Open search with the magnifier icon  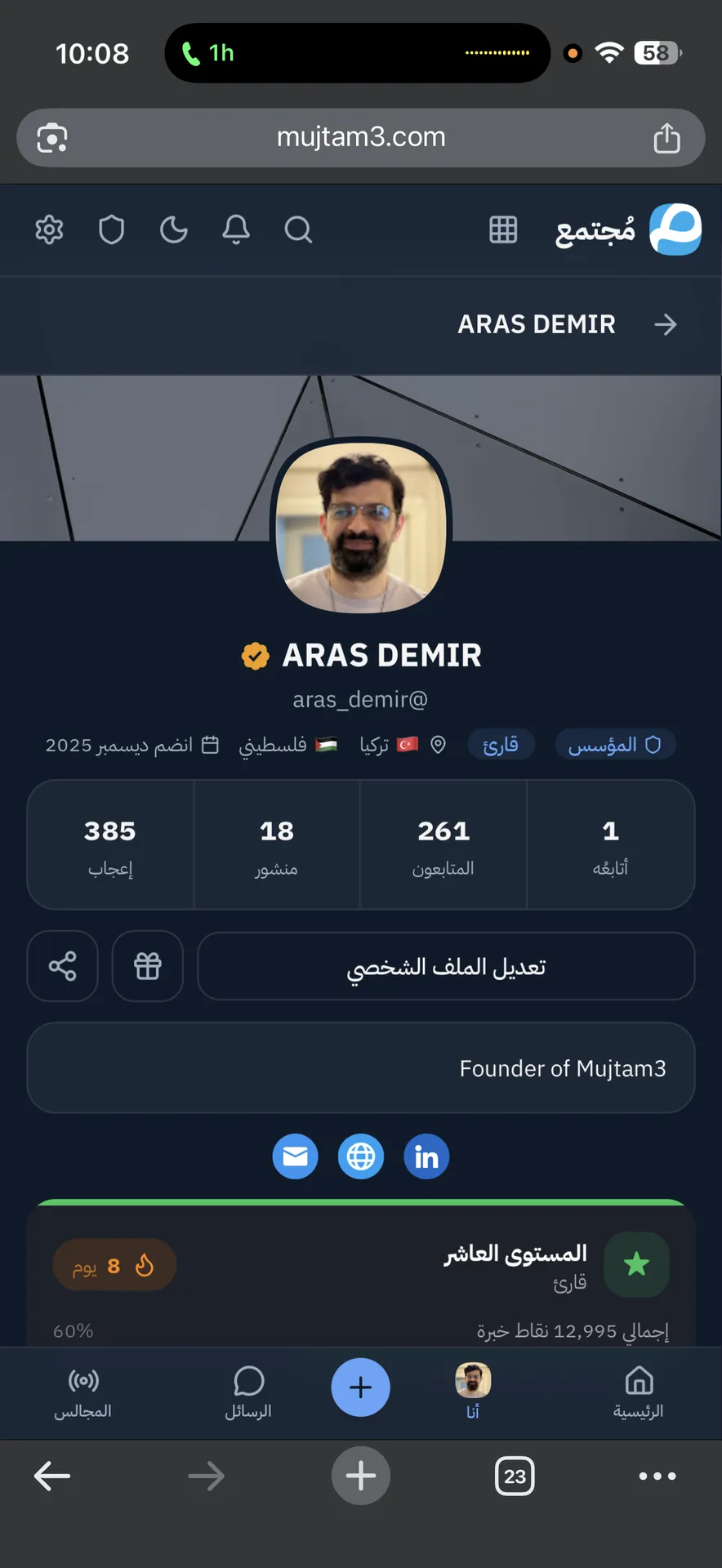(x=298, y=230)
